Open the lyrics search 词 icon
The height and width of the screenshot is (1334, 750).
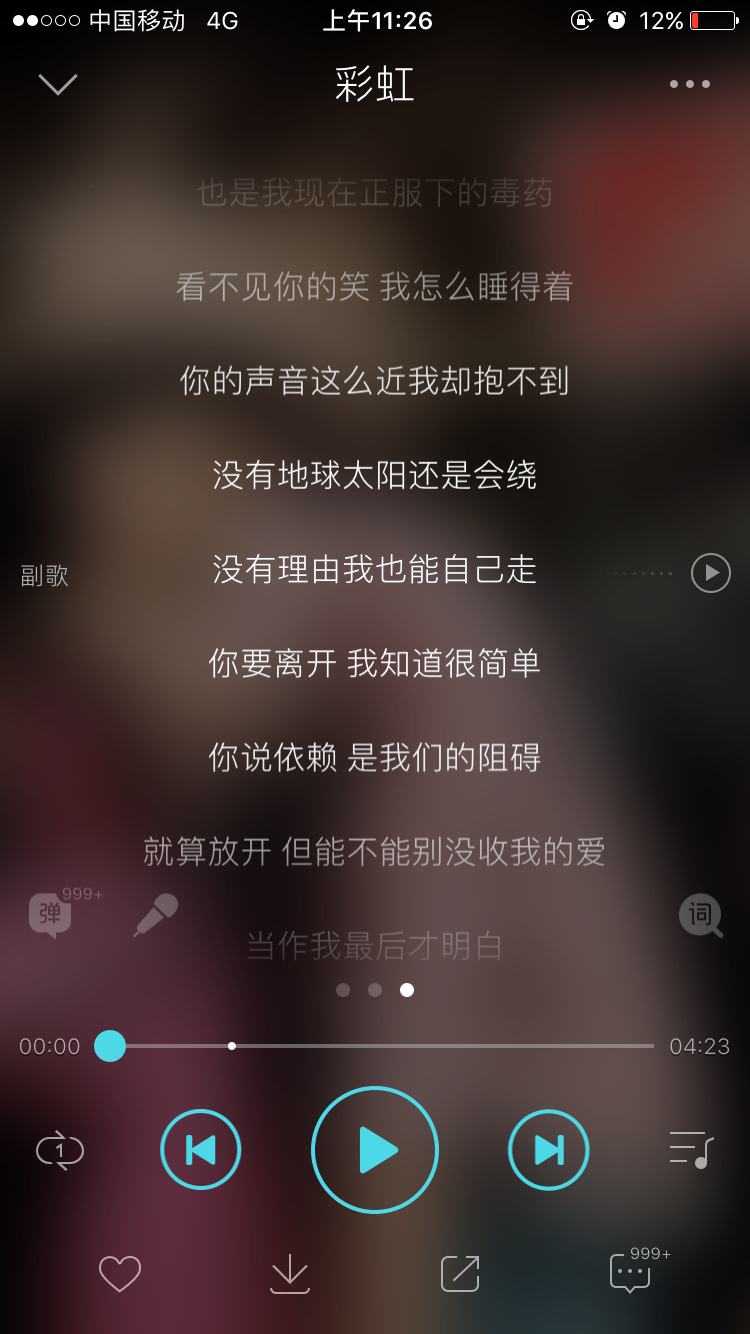[701, 915]
